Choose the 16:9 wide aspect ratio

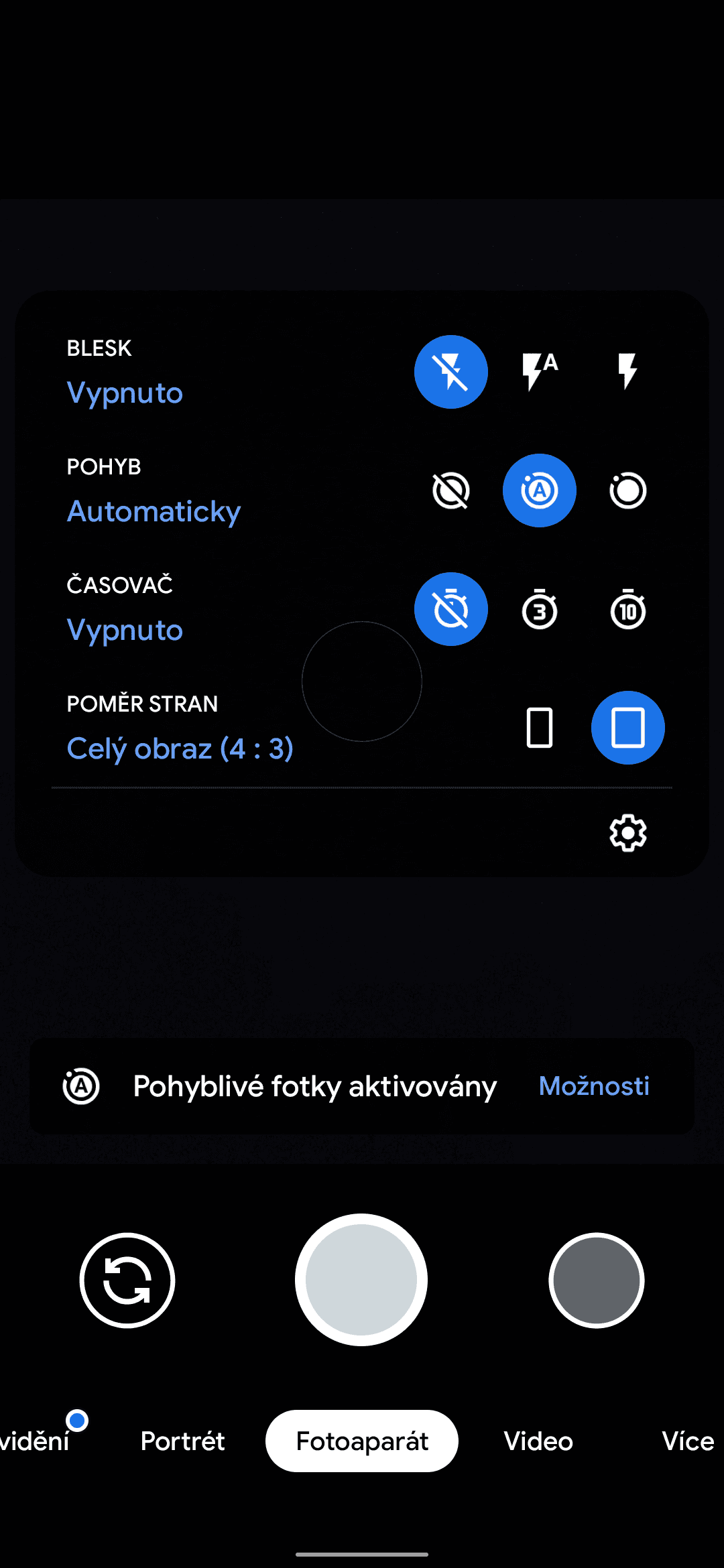539,728
